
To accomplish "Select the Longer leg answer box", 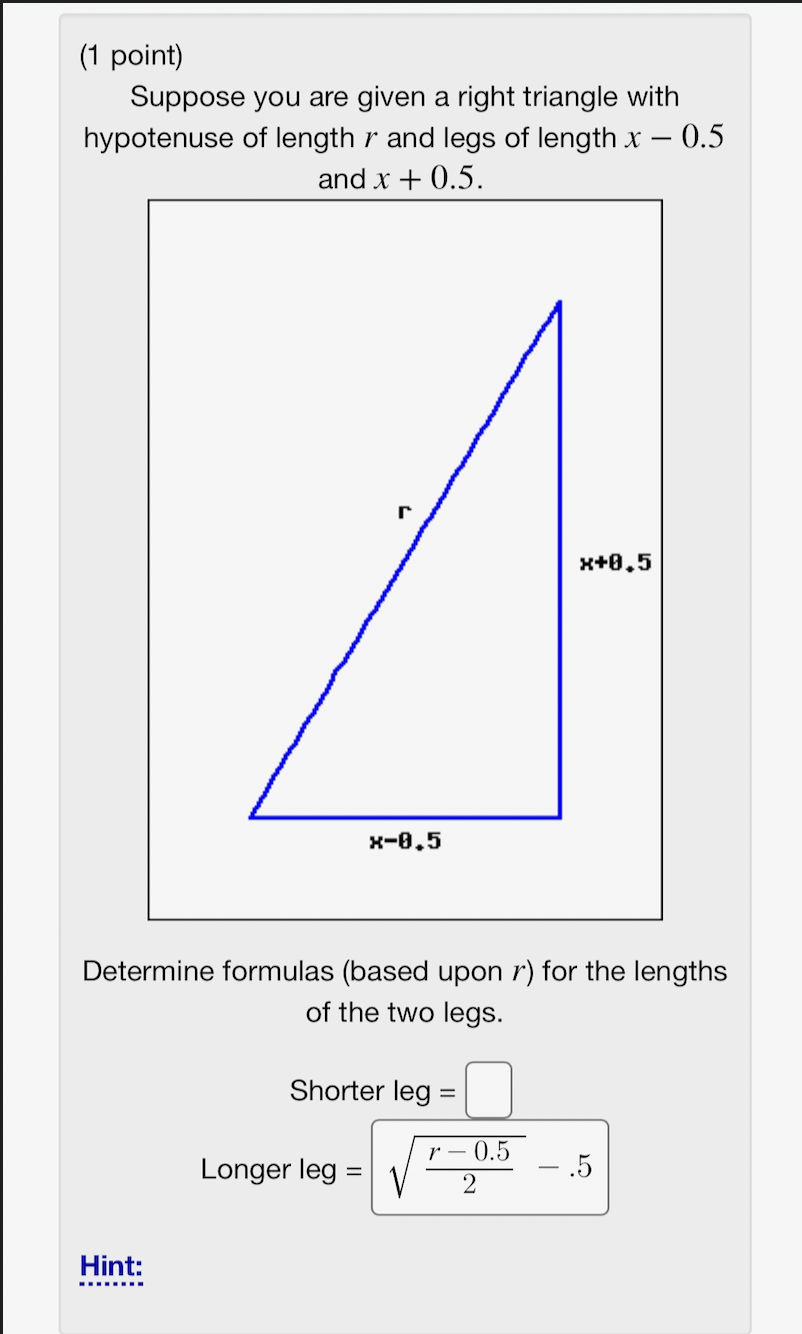I will (490, 1169).
